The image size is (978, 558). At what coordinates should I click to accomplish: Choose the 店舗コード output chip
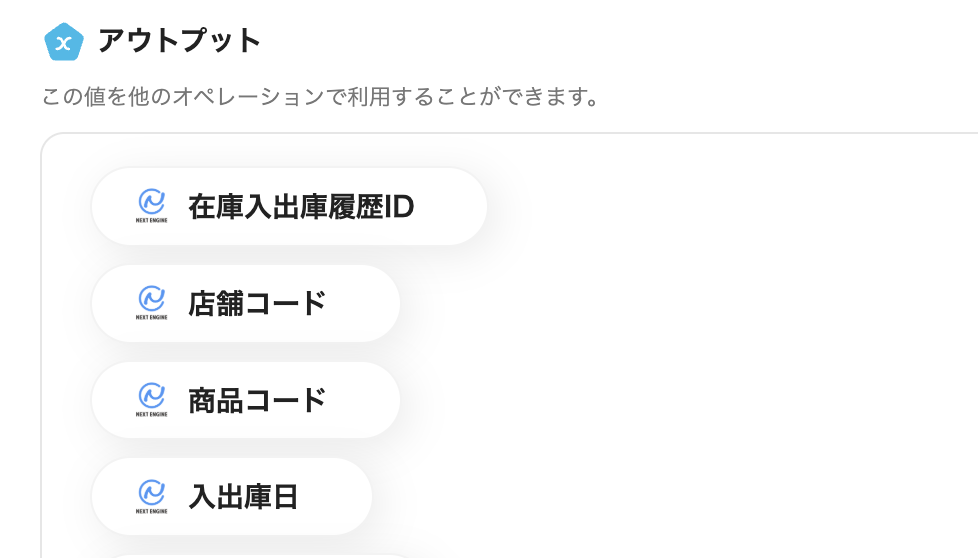coord(246,303)
